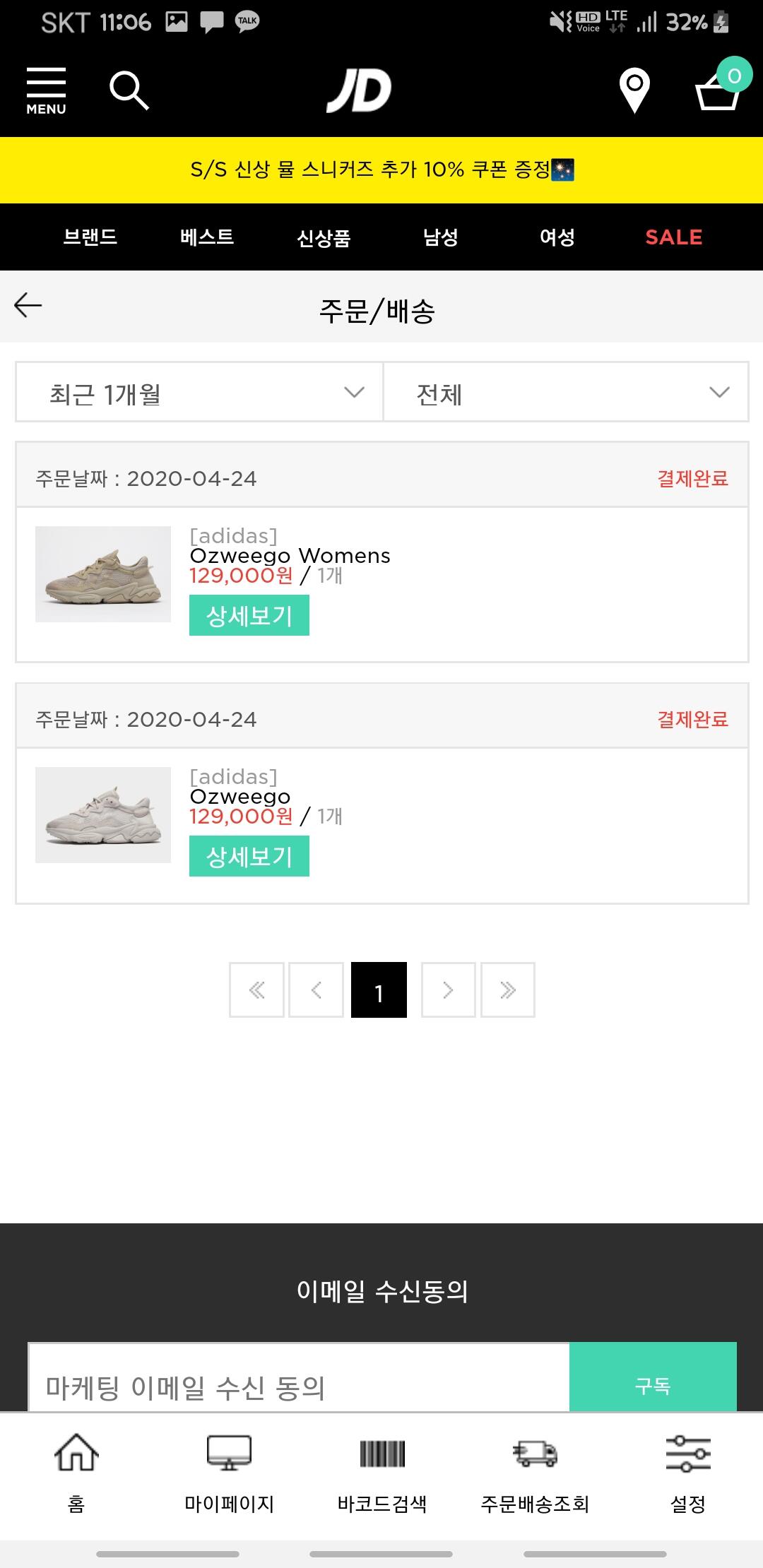Open the search magnifier

pos(129,91)
